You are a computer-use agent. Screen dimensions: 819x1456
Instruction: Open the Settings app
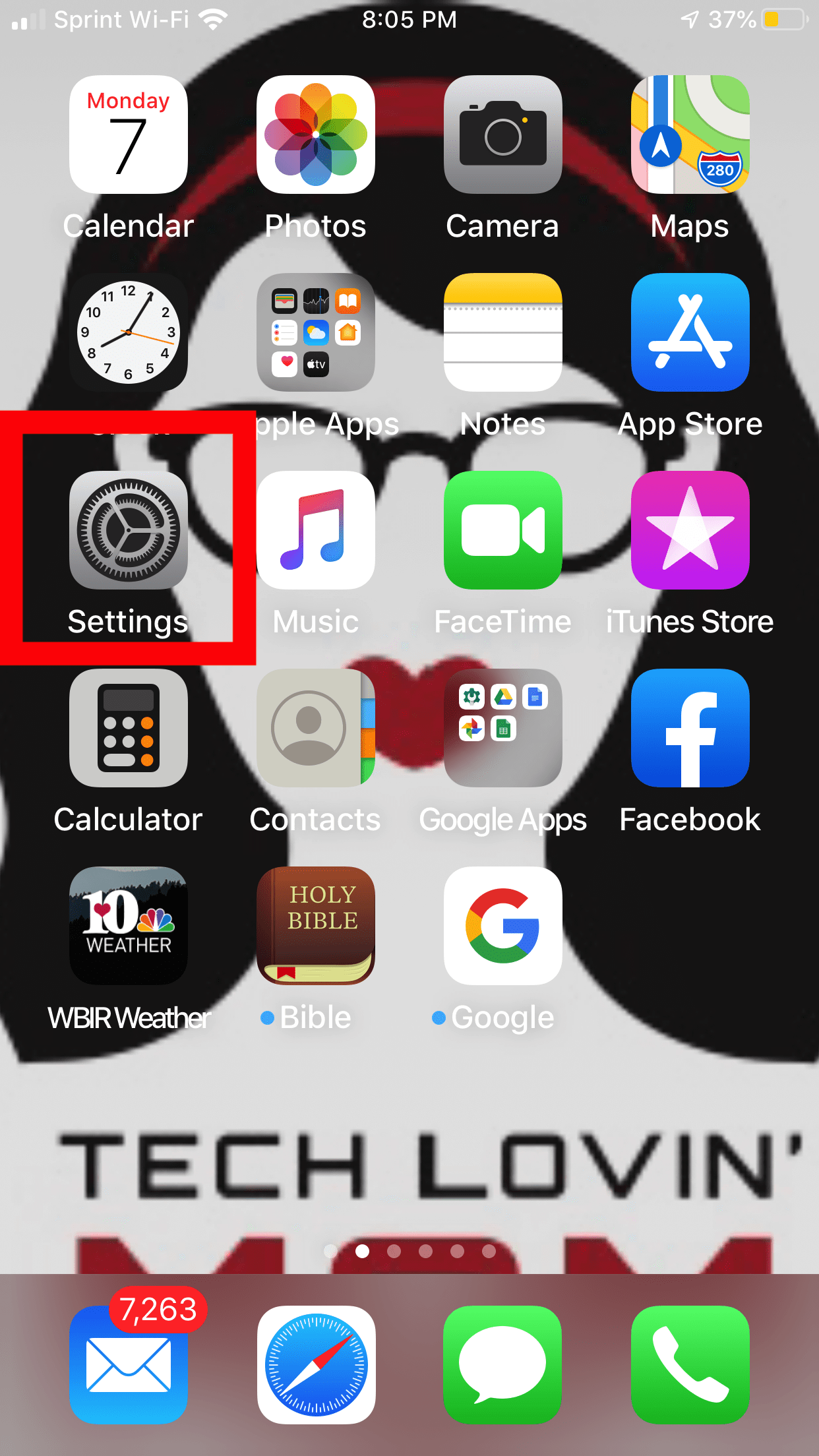129,530
